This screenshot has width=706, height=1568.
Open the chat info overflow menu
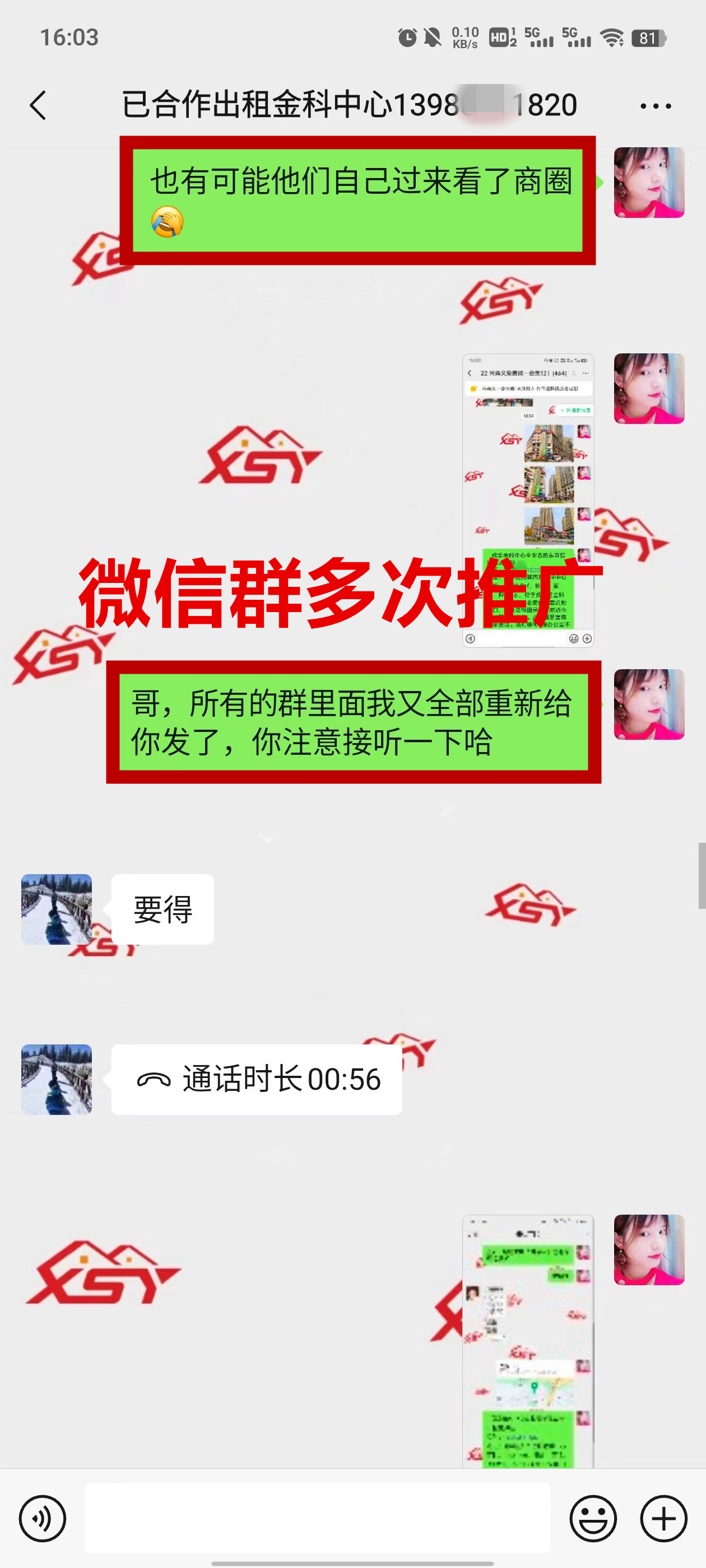tap(656, 106)
